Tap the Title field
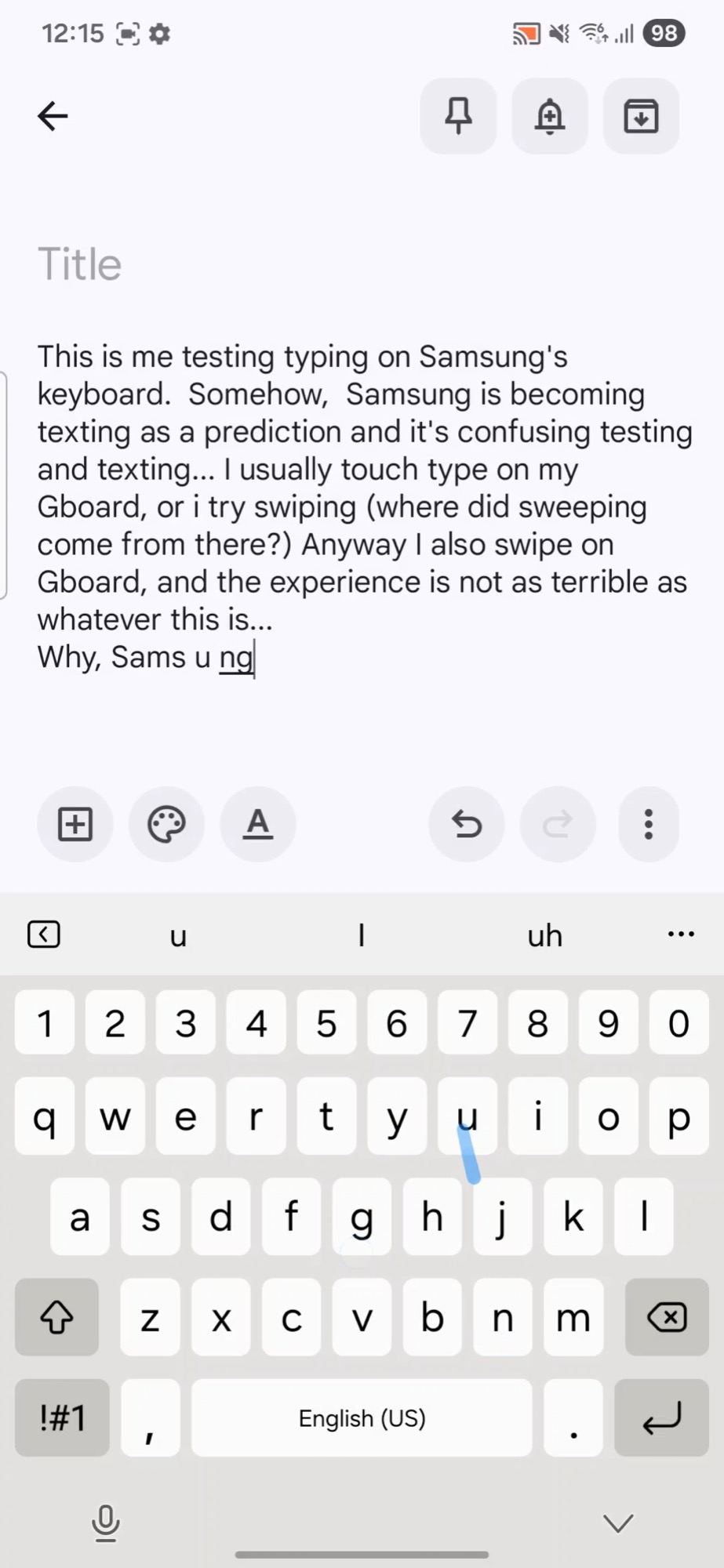 (80, 264)
